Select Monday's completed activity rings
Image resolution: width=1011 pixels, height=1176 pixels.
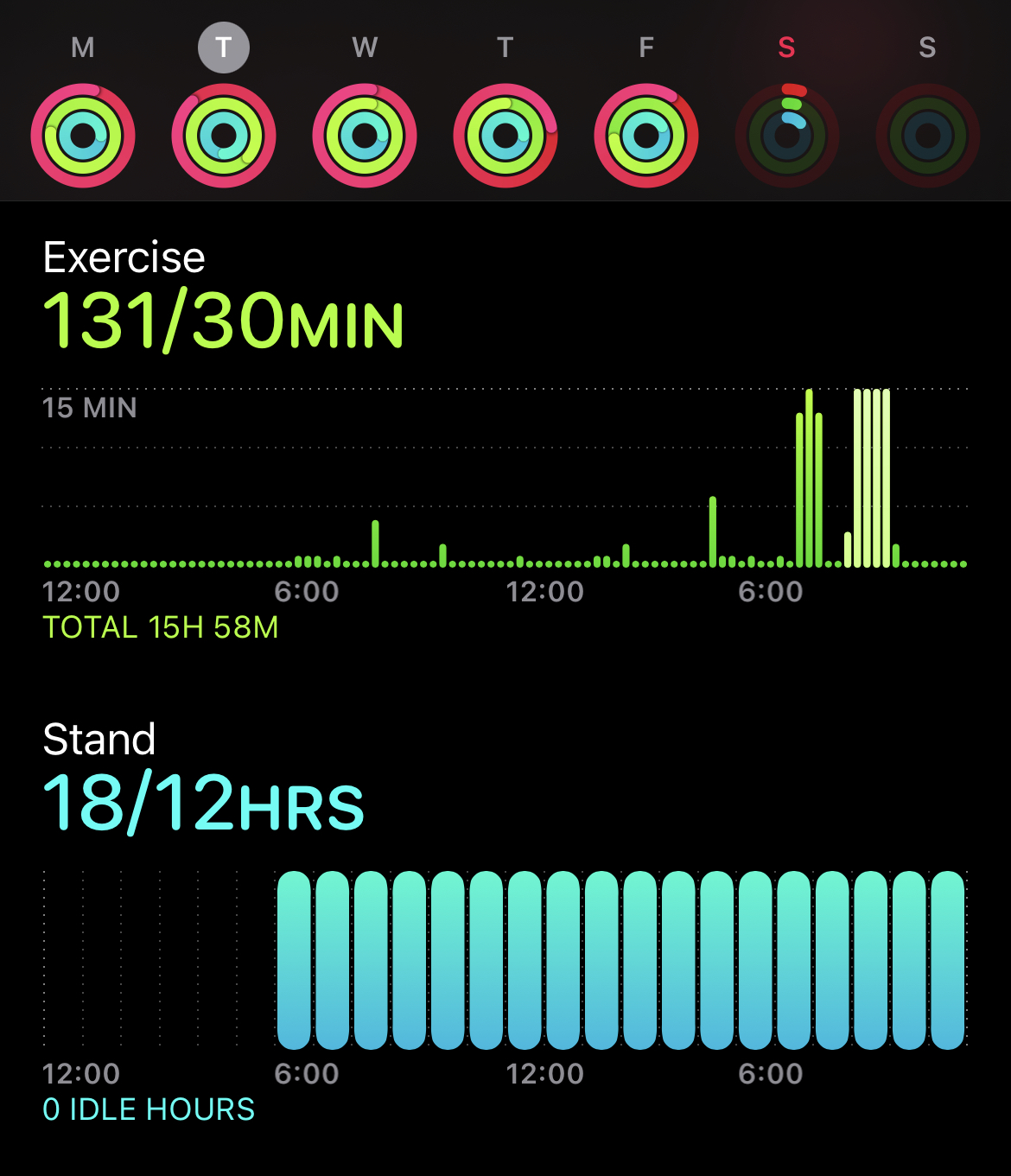tap(84, 136)
